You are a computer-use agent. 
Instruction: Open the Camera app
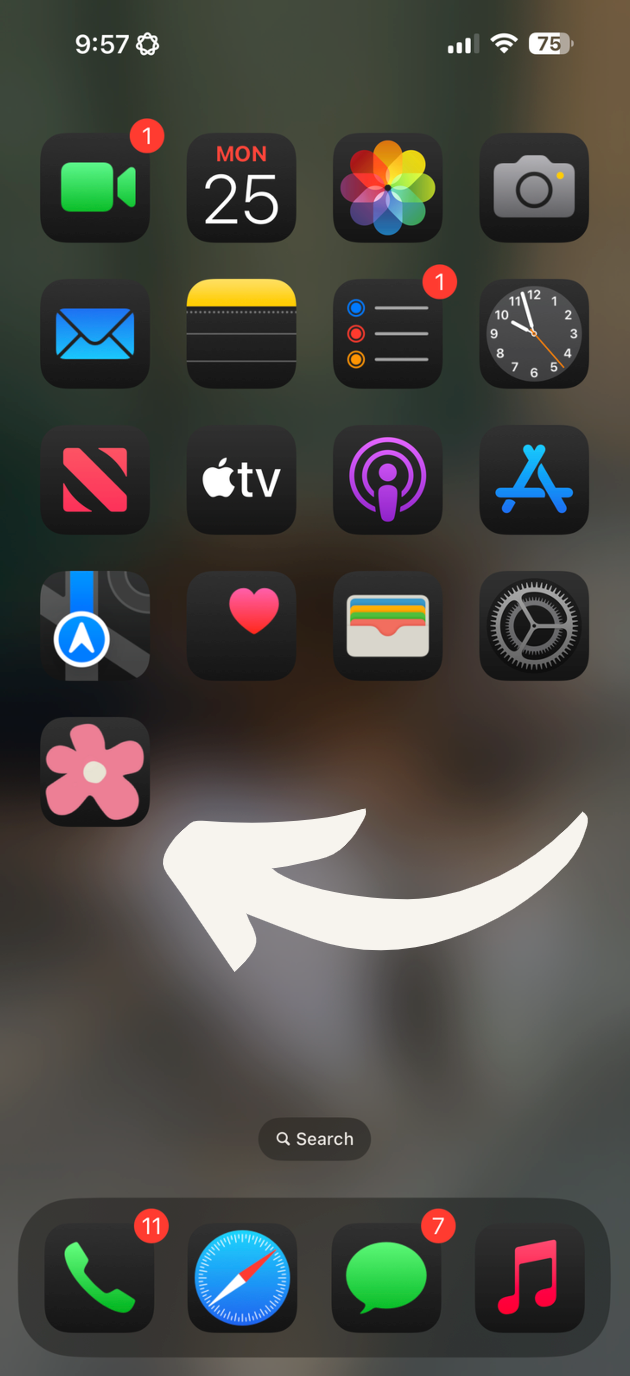click(x=534, y=188)
